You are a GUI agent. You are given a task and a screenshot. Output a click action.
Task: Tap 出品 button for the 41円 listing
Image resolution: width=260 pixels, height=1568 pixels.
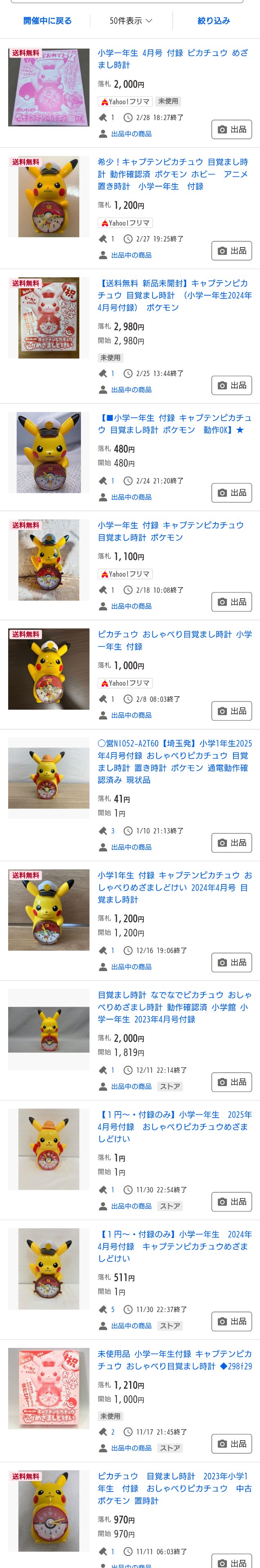coord(232,843)
